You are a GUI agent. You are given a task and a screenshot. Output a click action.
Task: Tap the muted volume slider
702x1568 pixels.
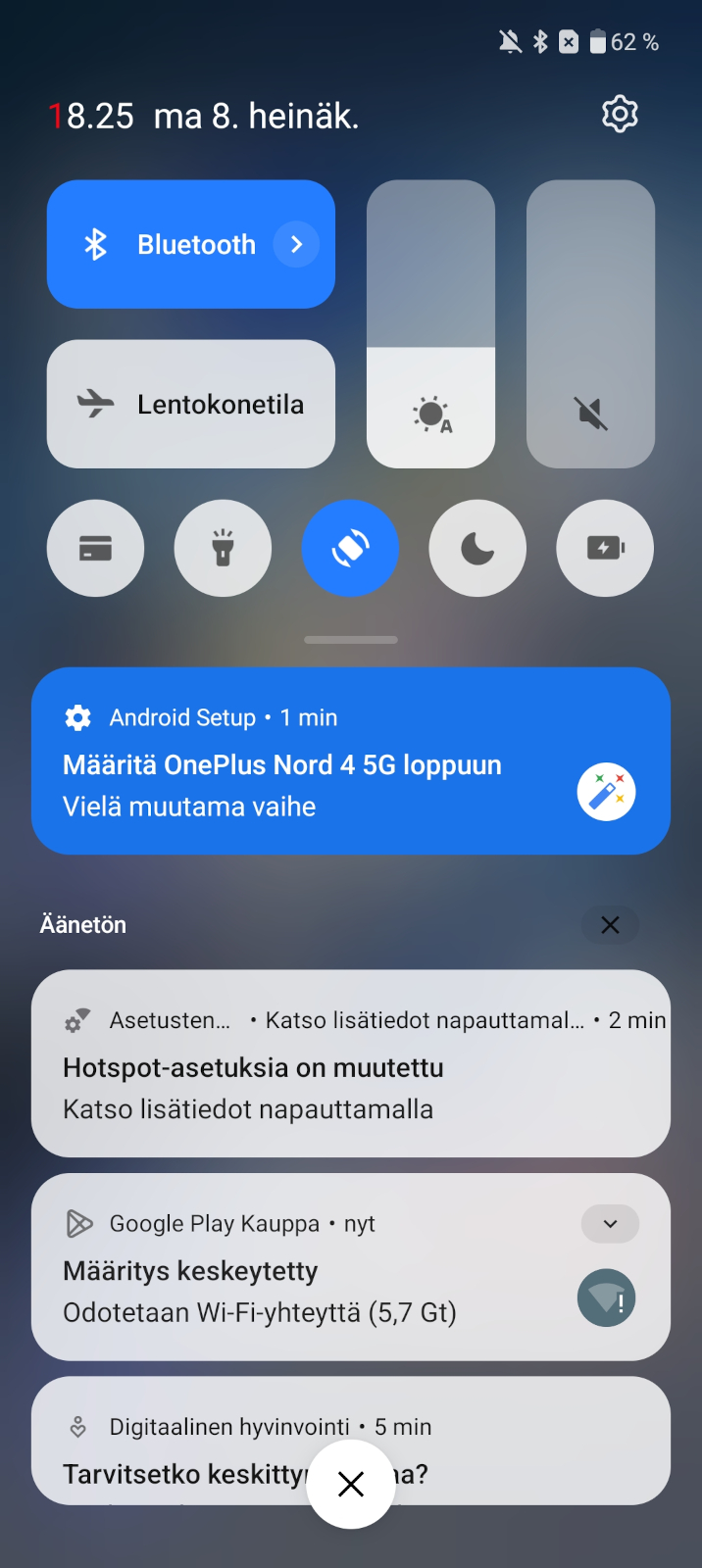tap(590, 324)
